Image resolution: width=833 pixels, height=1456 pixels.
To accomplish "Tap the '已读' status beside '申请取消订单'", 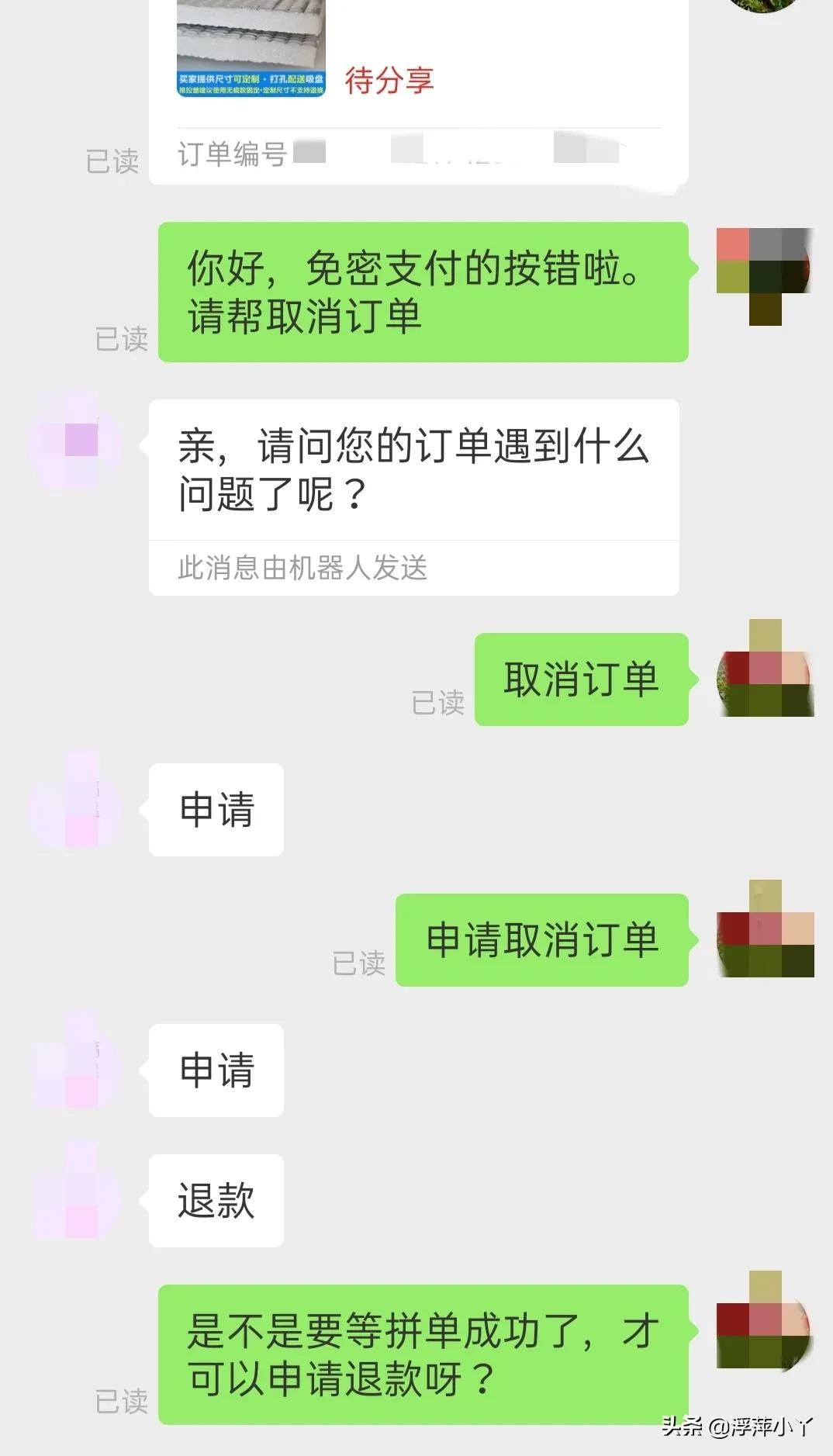I will (360, 962).
